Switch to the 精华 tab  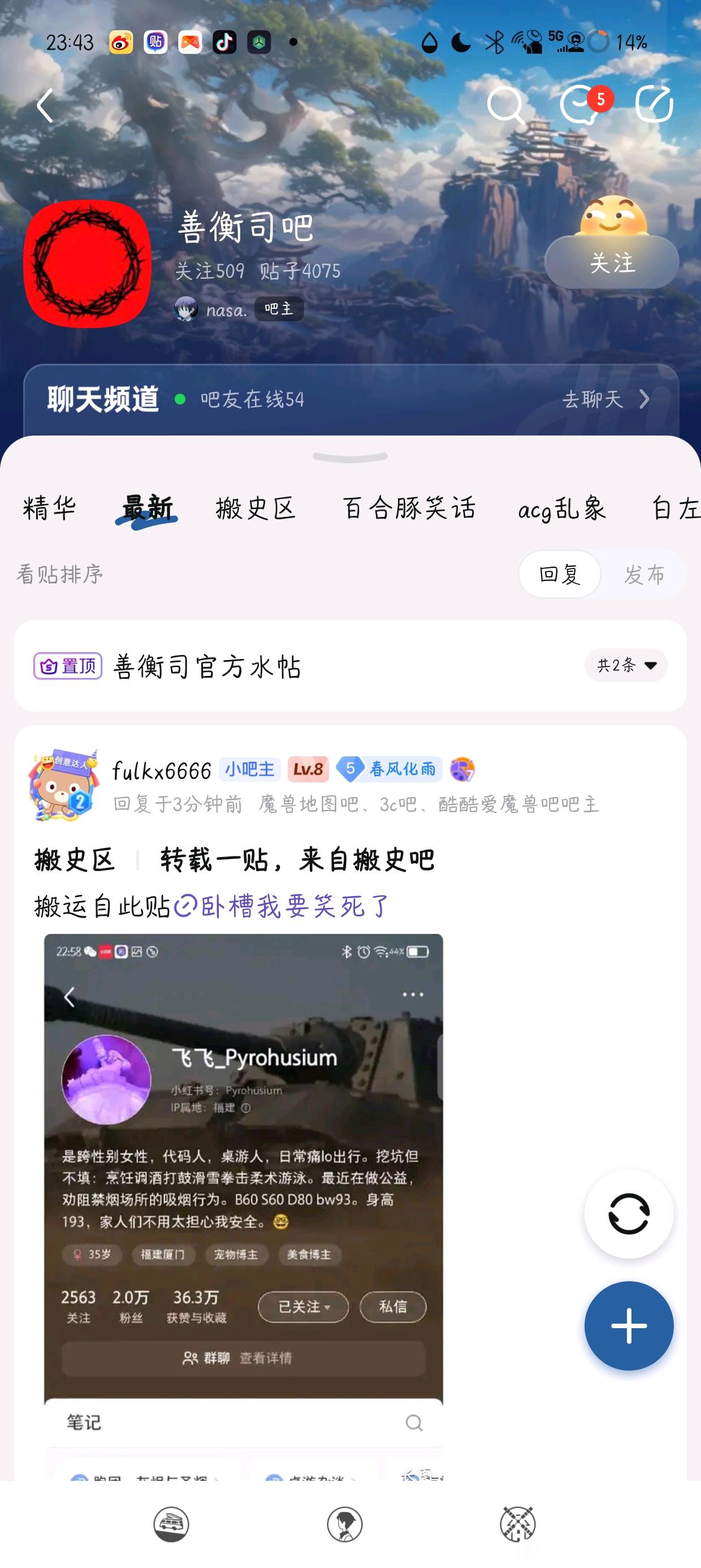[x=49, y=509]
